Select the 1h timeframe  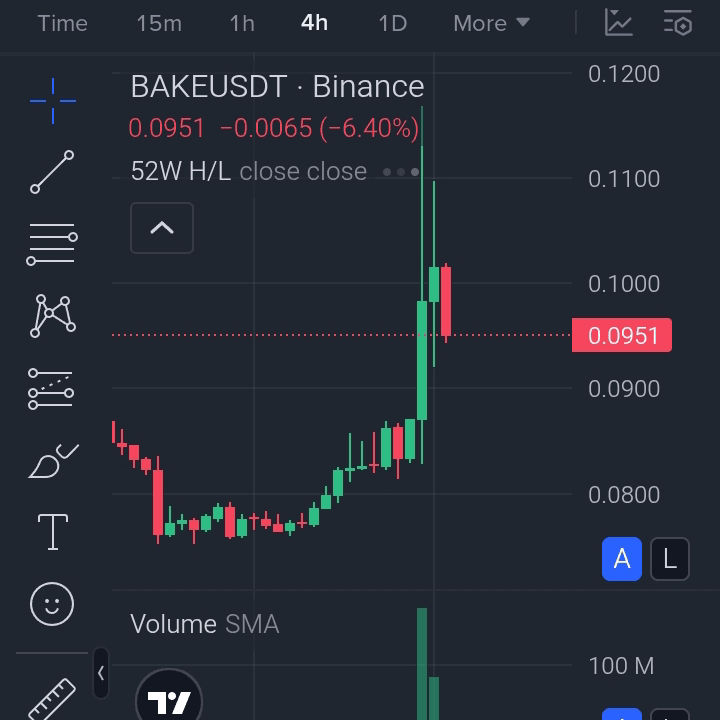click(242, 23)
